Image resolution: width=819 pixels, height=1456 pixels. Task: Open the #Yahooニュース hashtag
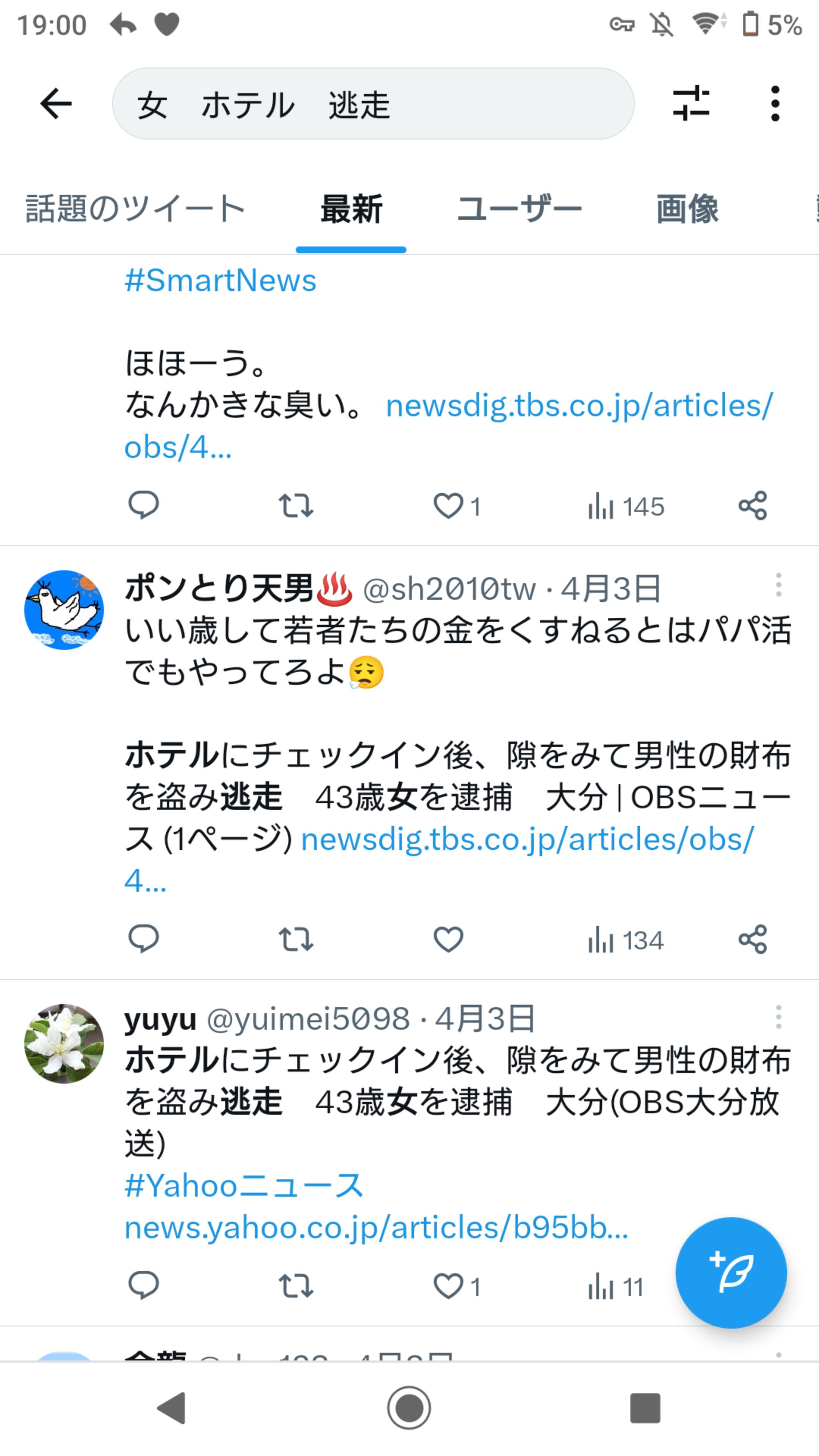click(x=244, y=1185)
